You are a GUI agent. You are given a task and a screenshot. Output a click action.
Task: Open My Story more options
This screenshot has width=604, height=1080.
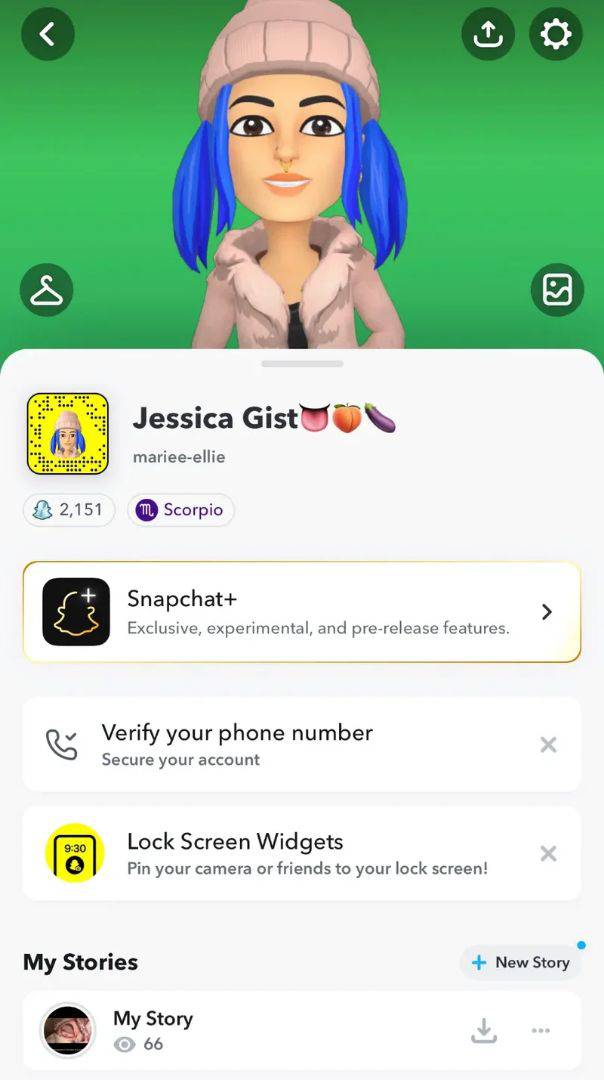point(541,1030)
